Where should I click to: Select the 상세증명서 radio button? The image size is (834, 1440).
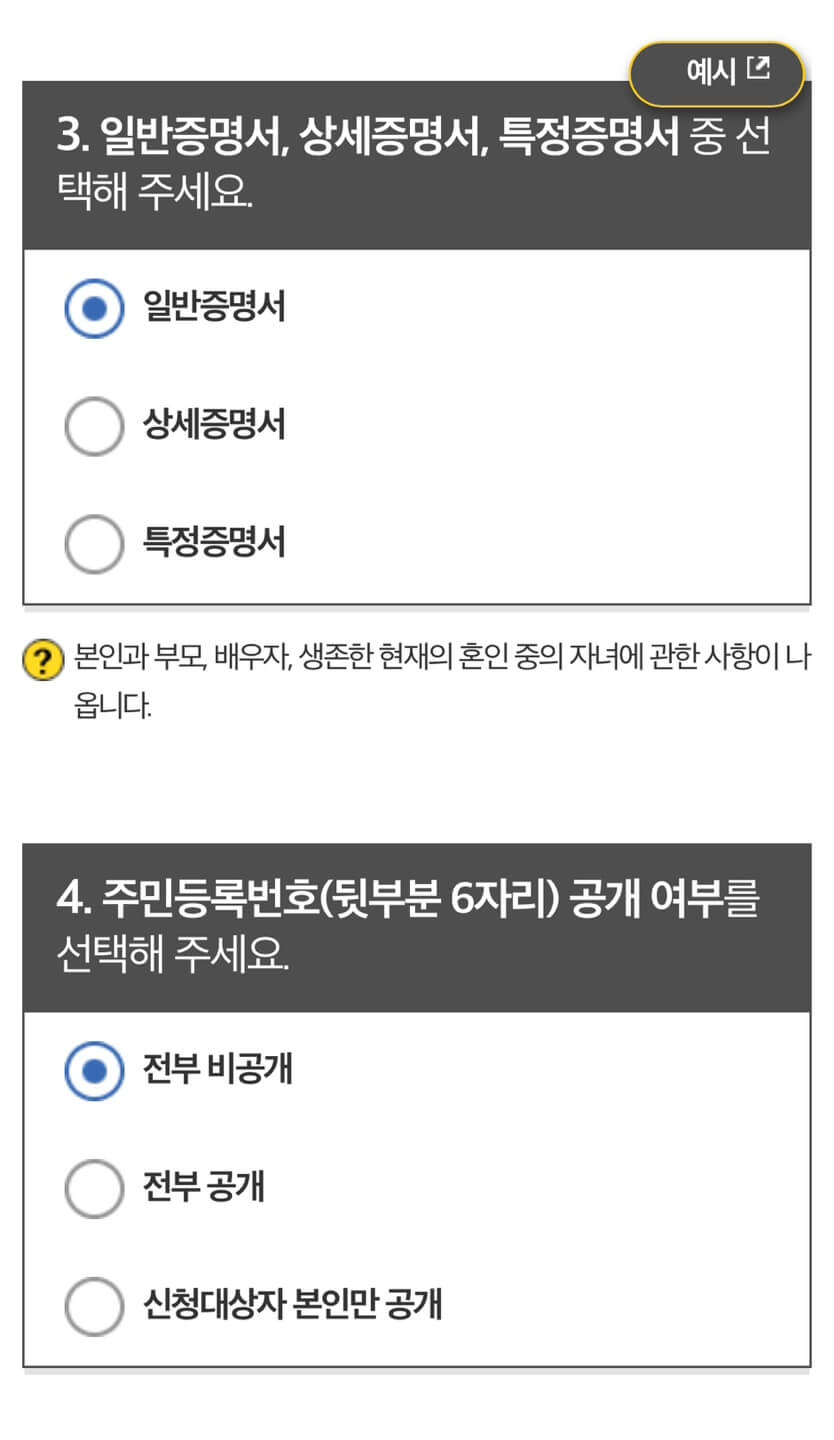(x=94, y=425)
